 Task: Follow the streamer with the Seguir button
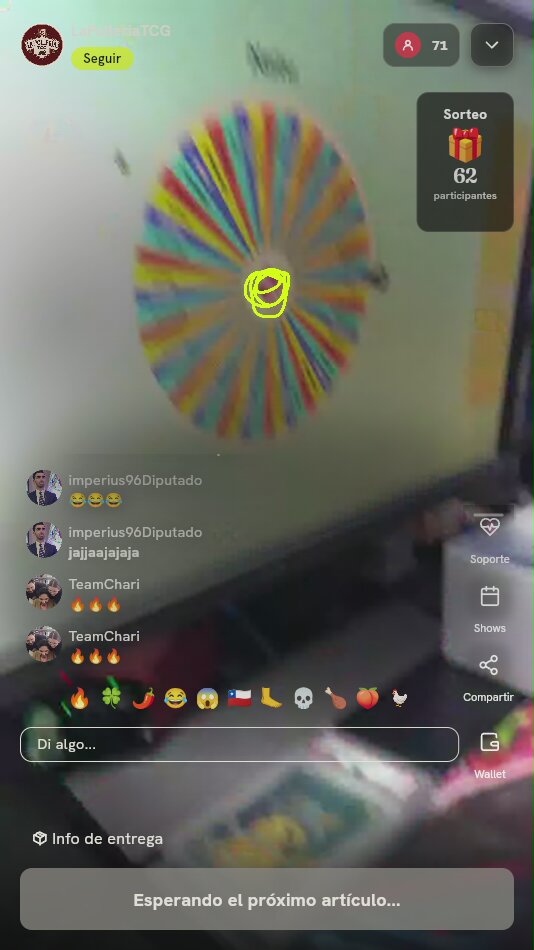[102, 59]
